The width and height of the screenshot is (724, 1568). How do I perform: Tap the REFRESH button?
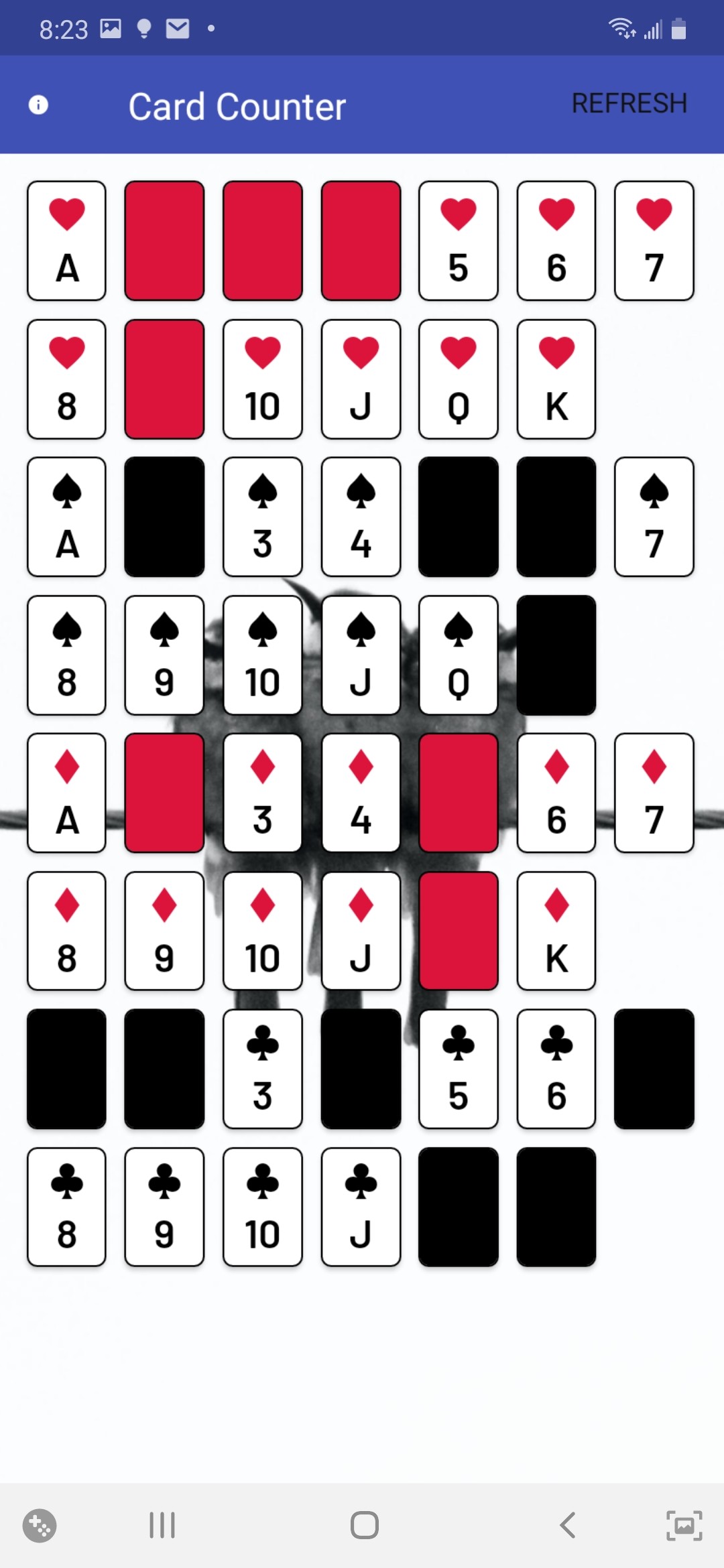pyautogui.click(x=629, y=104)
